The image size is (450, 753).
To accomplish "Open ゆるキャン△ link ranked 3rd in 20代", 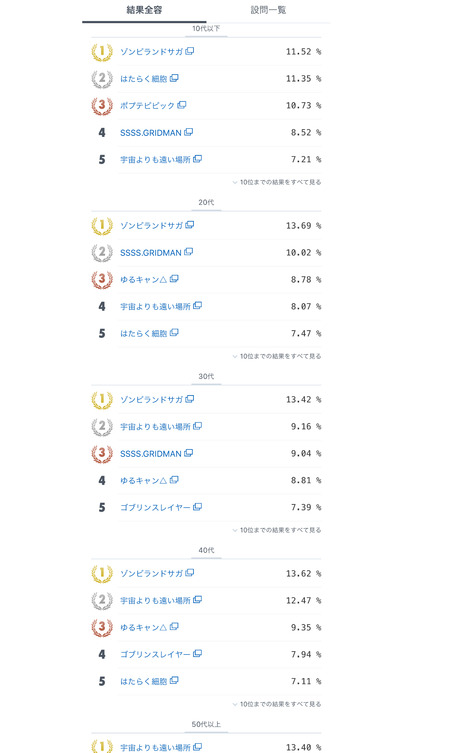I will [149, 279].
